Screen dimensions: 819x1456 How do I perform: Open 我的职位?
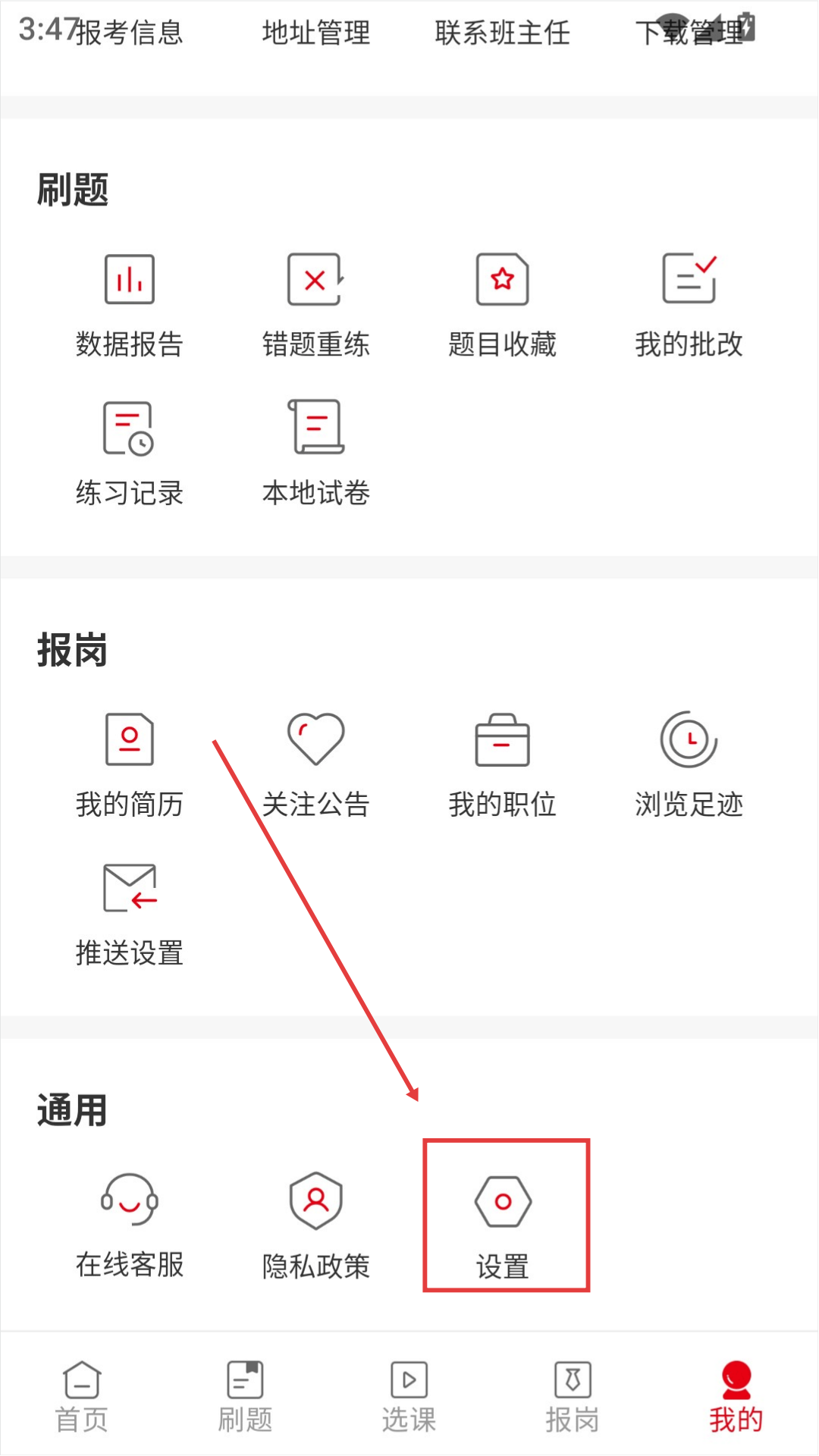502,764
